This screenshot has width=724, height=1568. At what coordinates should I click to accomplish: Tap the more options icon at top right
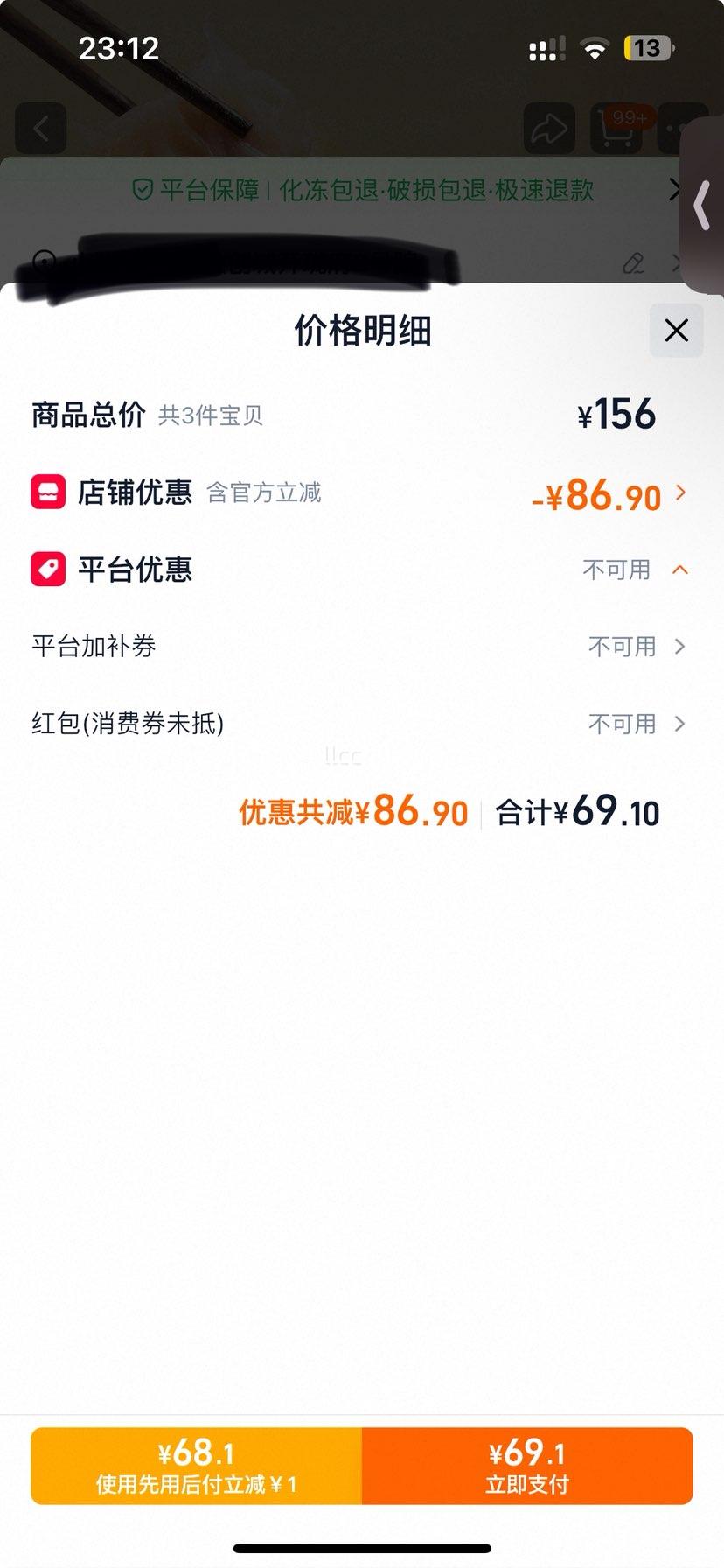click(678, 127)
